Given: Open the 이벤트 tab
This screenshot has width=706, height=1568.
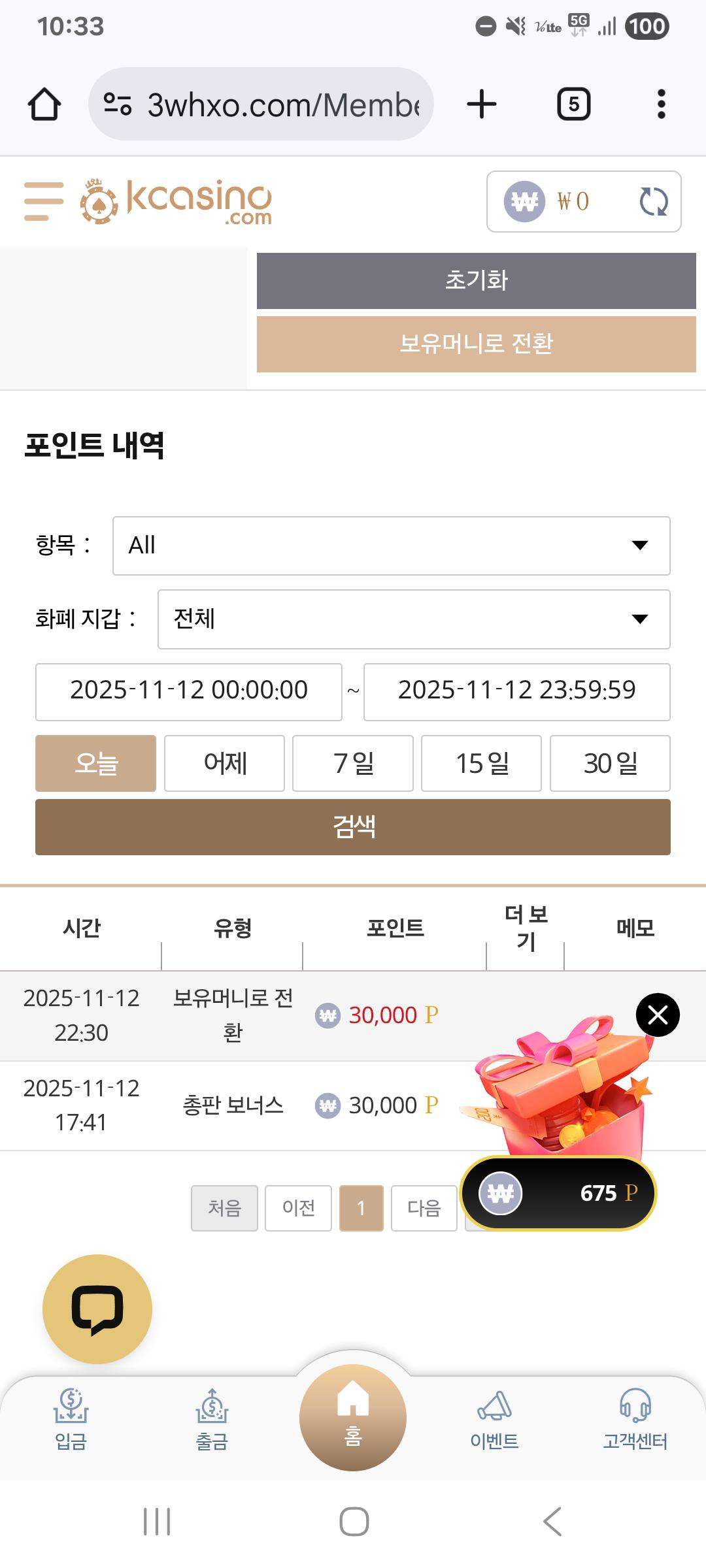Looking at the screenshot, I should [494, 1418].
